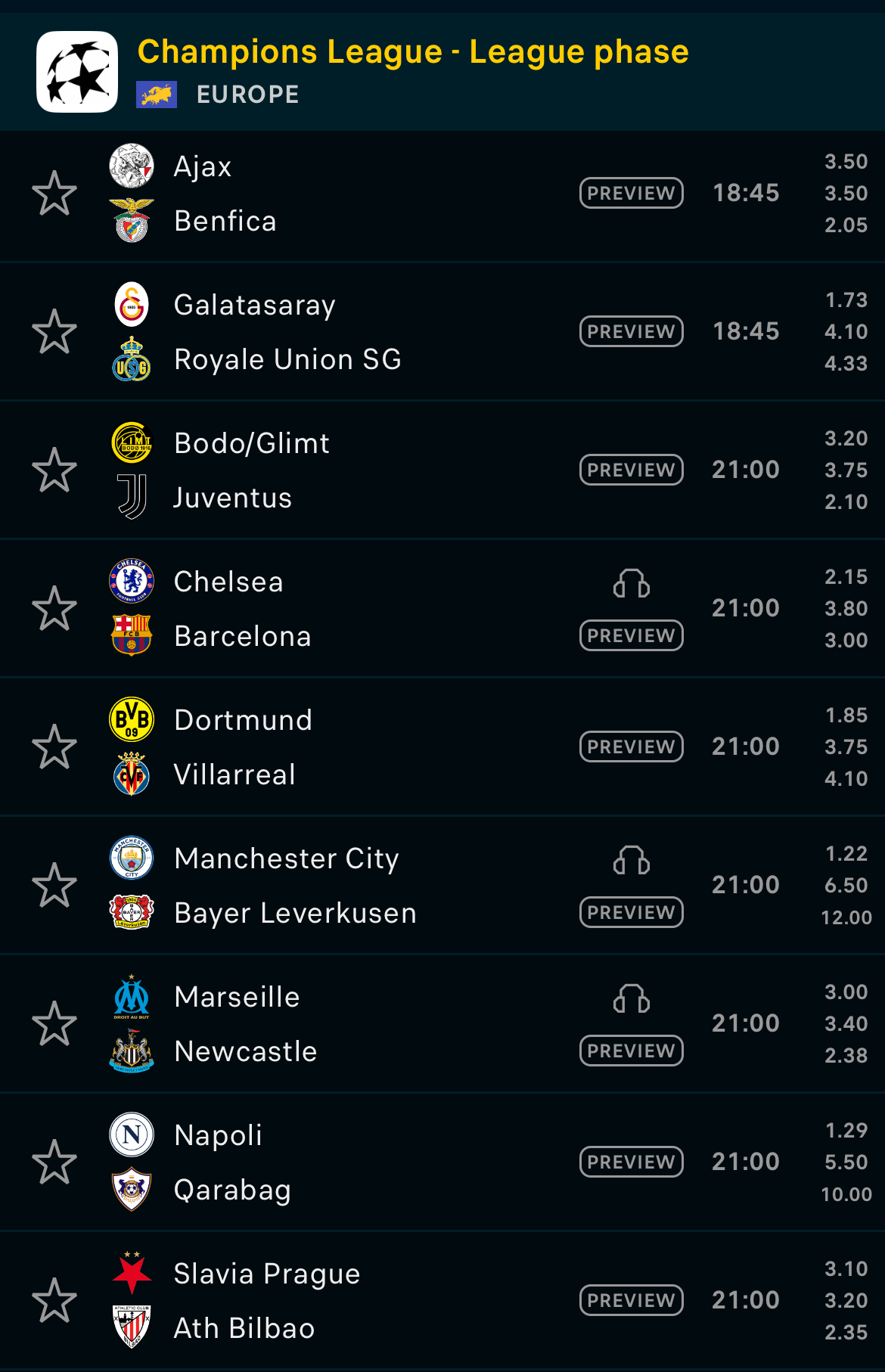
Task: View preview for Manchester City vs Bayer Leverkusen
Action: (x=631, y=912)
